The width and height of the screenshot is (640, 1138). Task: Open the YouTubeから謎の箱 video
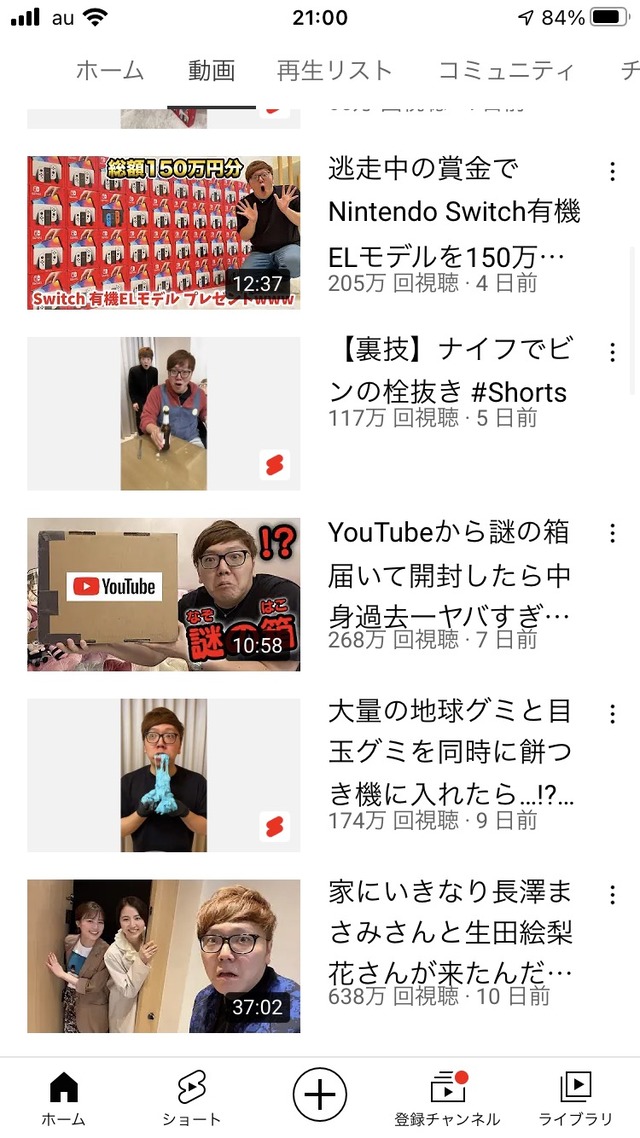pos(163,594)
